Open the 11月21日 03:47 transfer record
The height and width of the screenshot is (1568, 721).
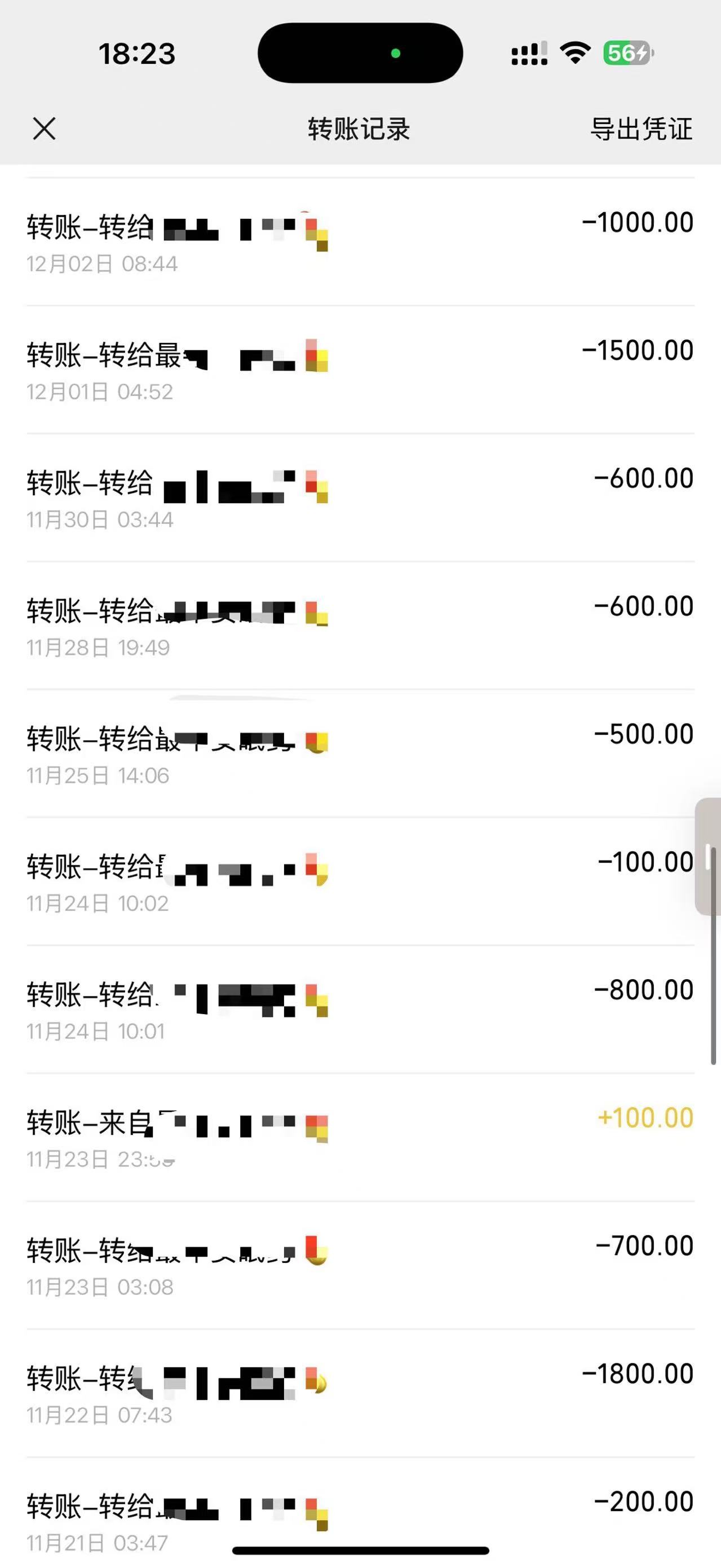360,1513
